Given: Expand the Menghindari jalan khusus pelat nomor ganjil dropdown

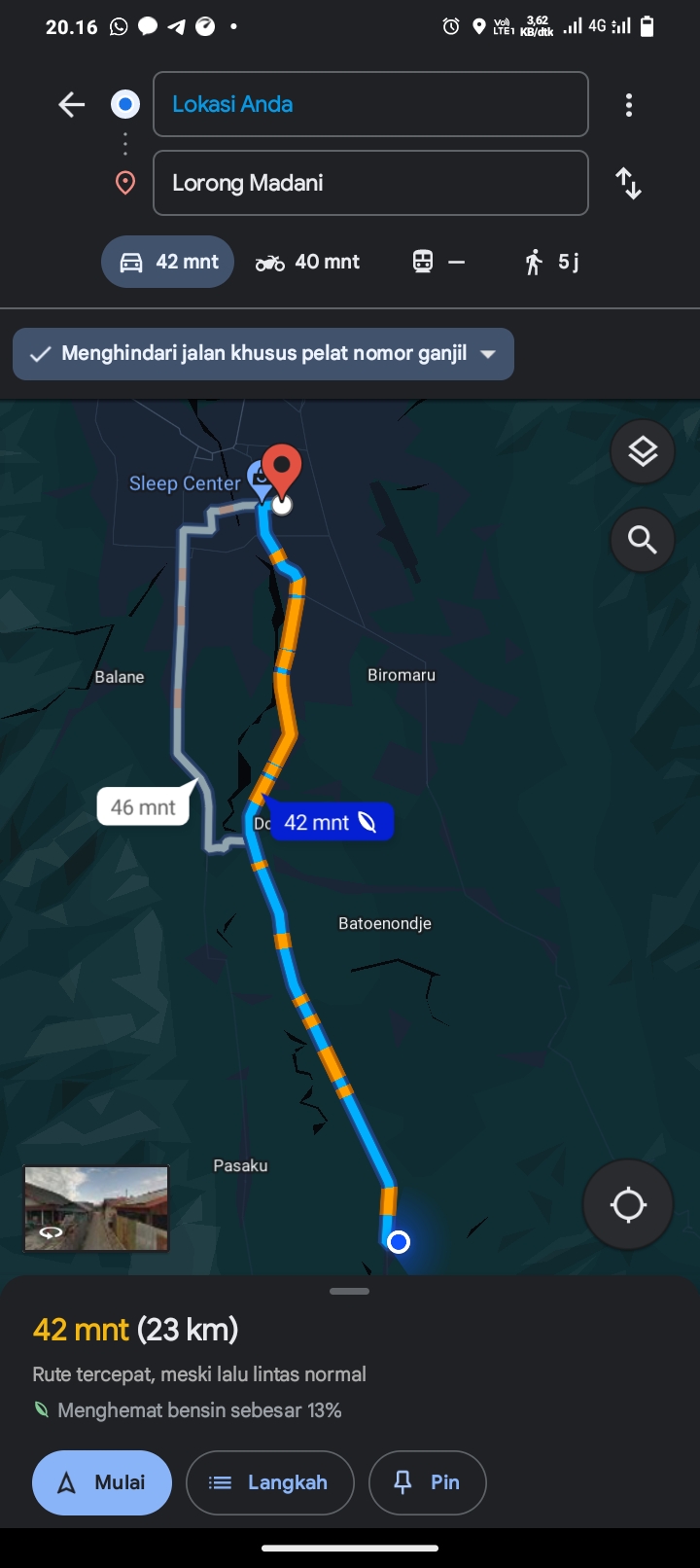Looking at the screenshot, I should point(263,354).
